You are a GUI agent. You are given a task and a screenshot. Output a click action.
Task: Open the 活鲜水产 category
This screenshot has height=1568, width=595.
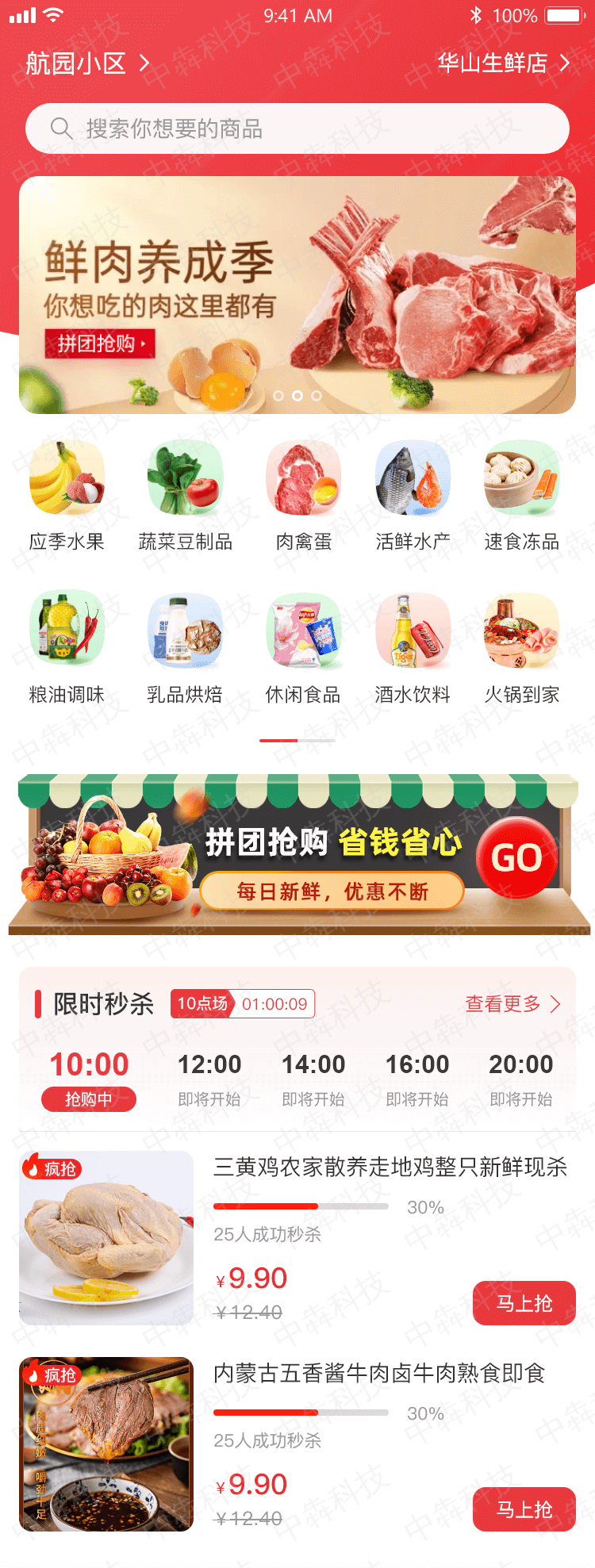coord(413,492)
